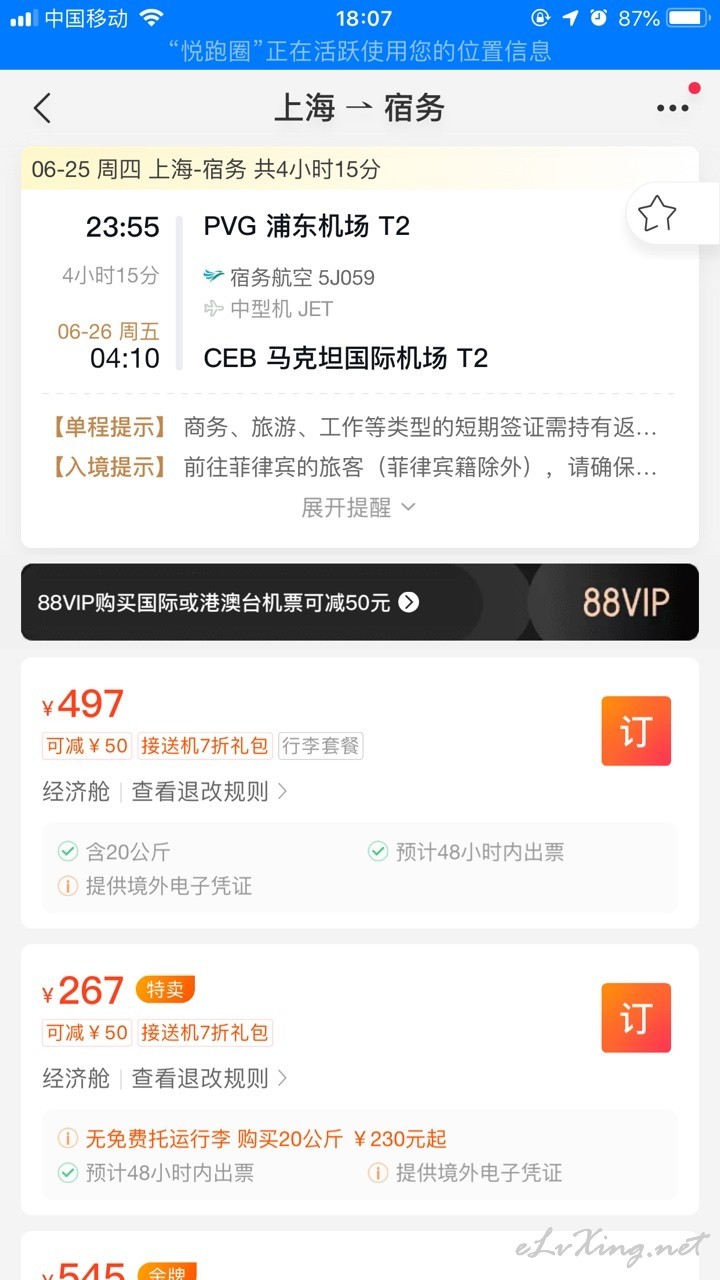This screenshot has height=1280, width=720.
Task: Book the ¥497 economy fare
Action: (636, 732)
